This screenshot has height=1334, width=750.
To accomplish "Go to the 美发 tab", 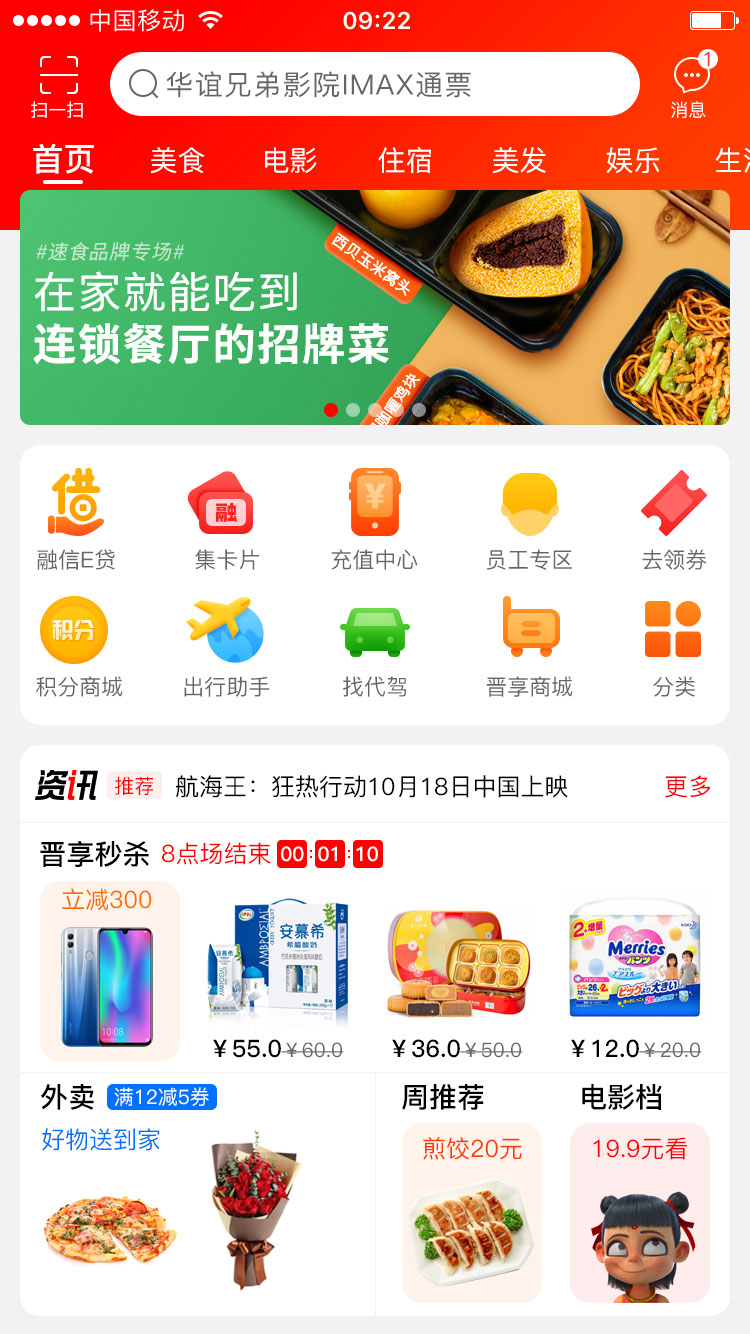I will tap(518, 160).
